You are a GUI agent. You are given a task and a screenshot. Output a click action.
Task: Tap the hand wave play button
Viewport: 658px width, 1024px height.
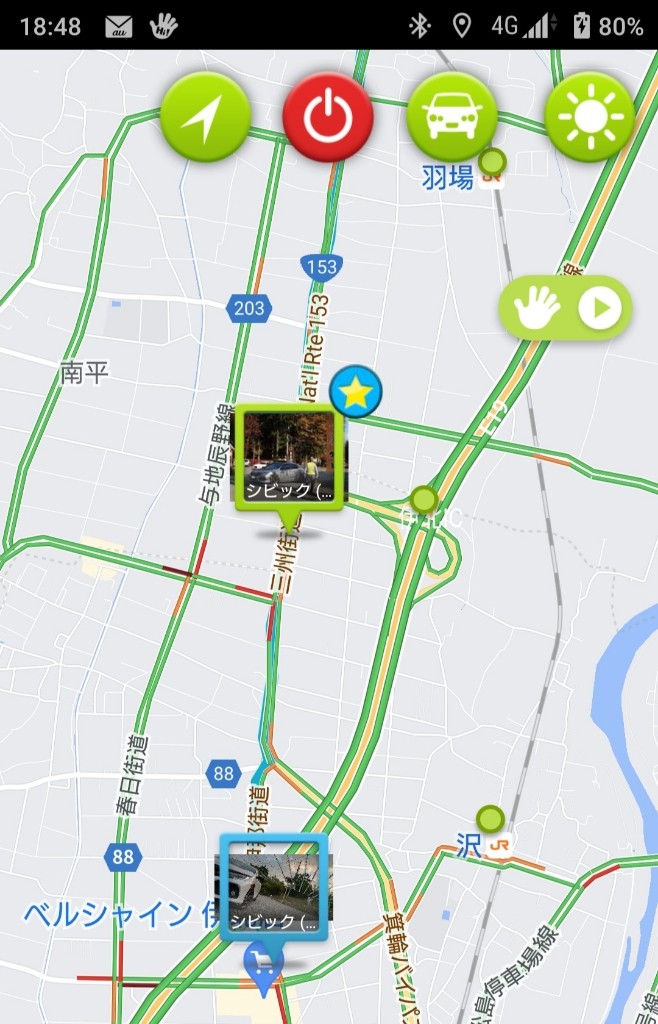pyautogui.click(x=565, y=309)
